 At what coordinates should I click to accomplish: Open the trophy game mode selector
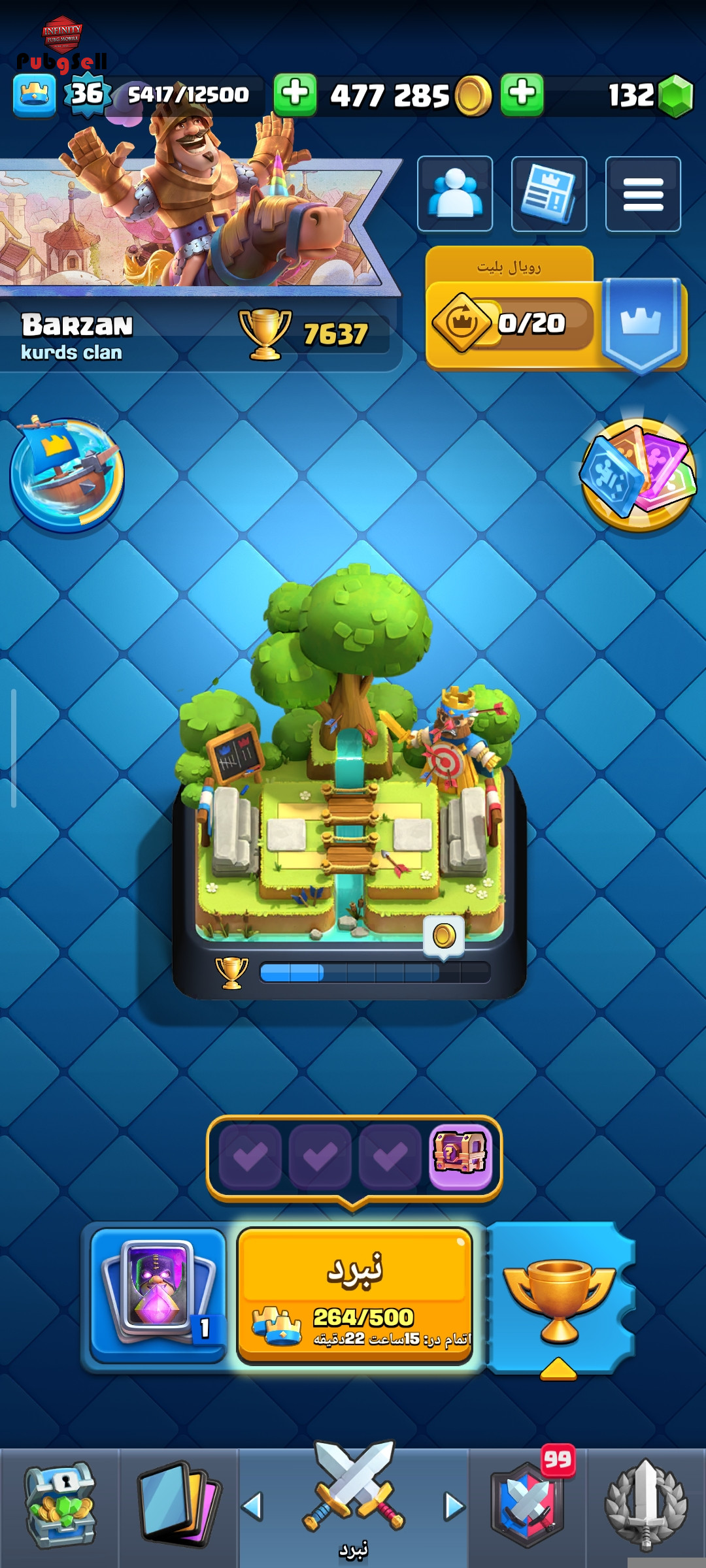coord(560,1297)
